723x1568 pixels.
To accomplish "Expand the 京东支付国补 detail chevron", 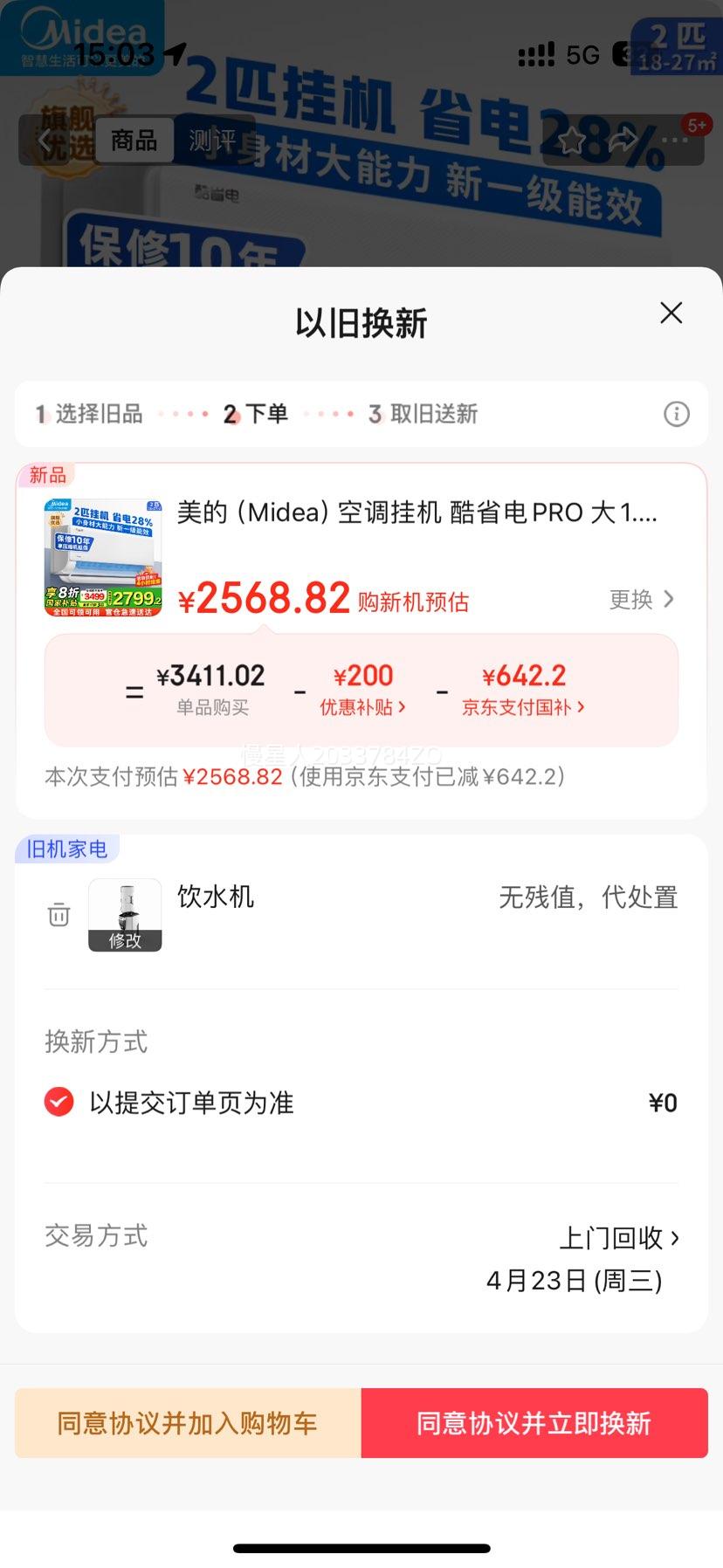I will pyautogui.click(x=523, y=707).
